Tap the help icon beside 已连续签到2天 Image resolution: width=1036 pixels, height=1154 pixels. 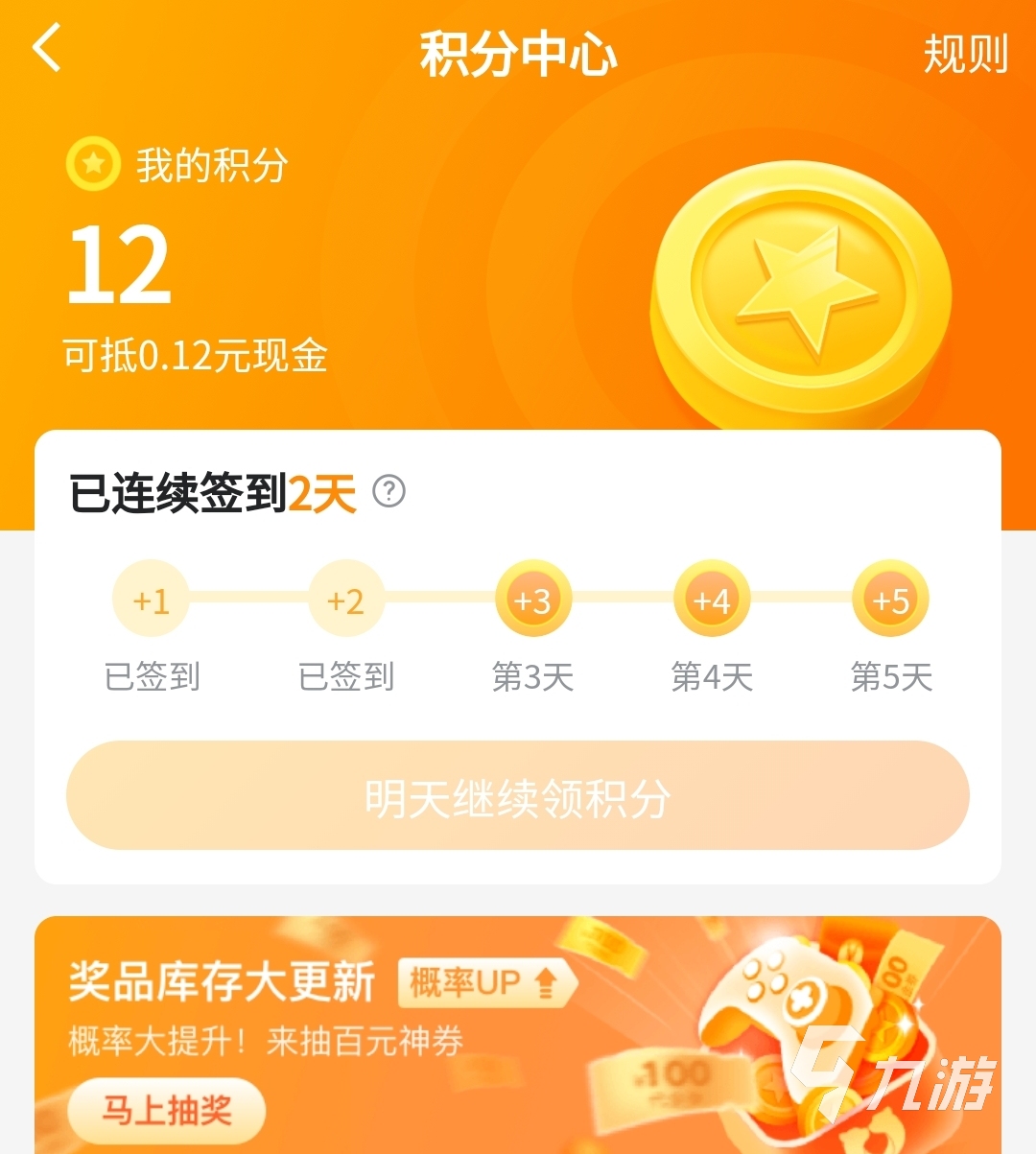coord(388,491)
